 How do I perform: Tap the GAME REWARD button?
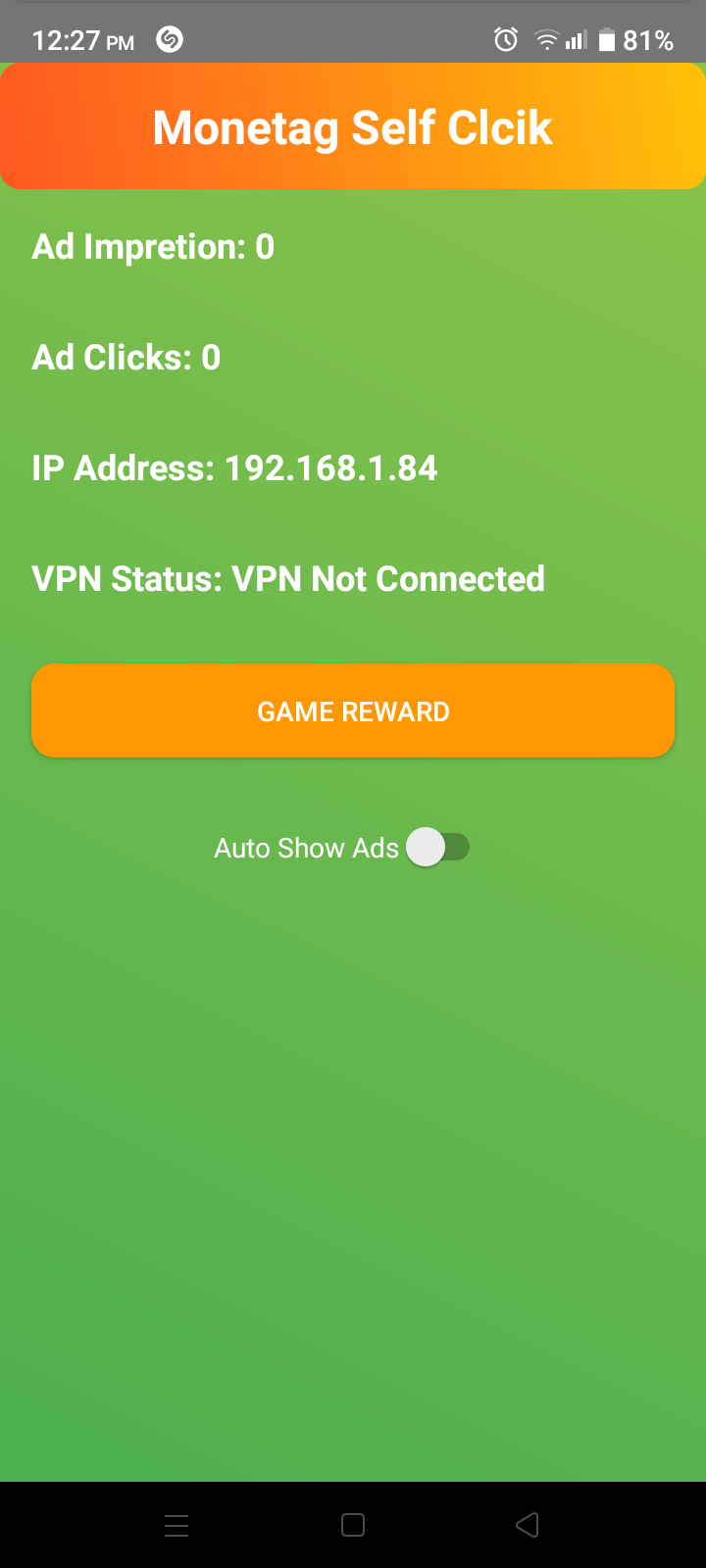[x=353, y=710]
